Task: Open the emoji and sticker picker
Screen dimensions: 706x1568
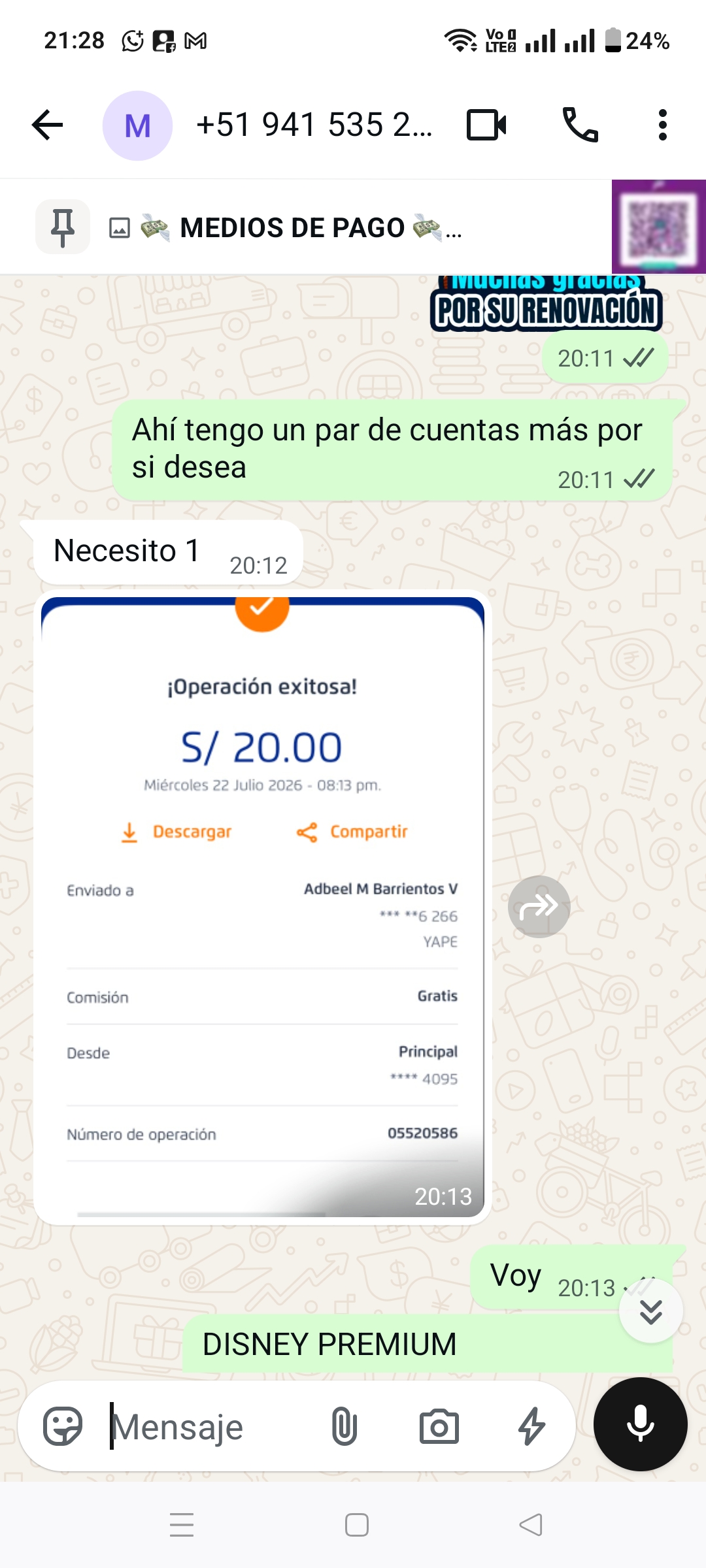Action: pyautogui.click(x=63, y=1426)
